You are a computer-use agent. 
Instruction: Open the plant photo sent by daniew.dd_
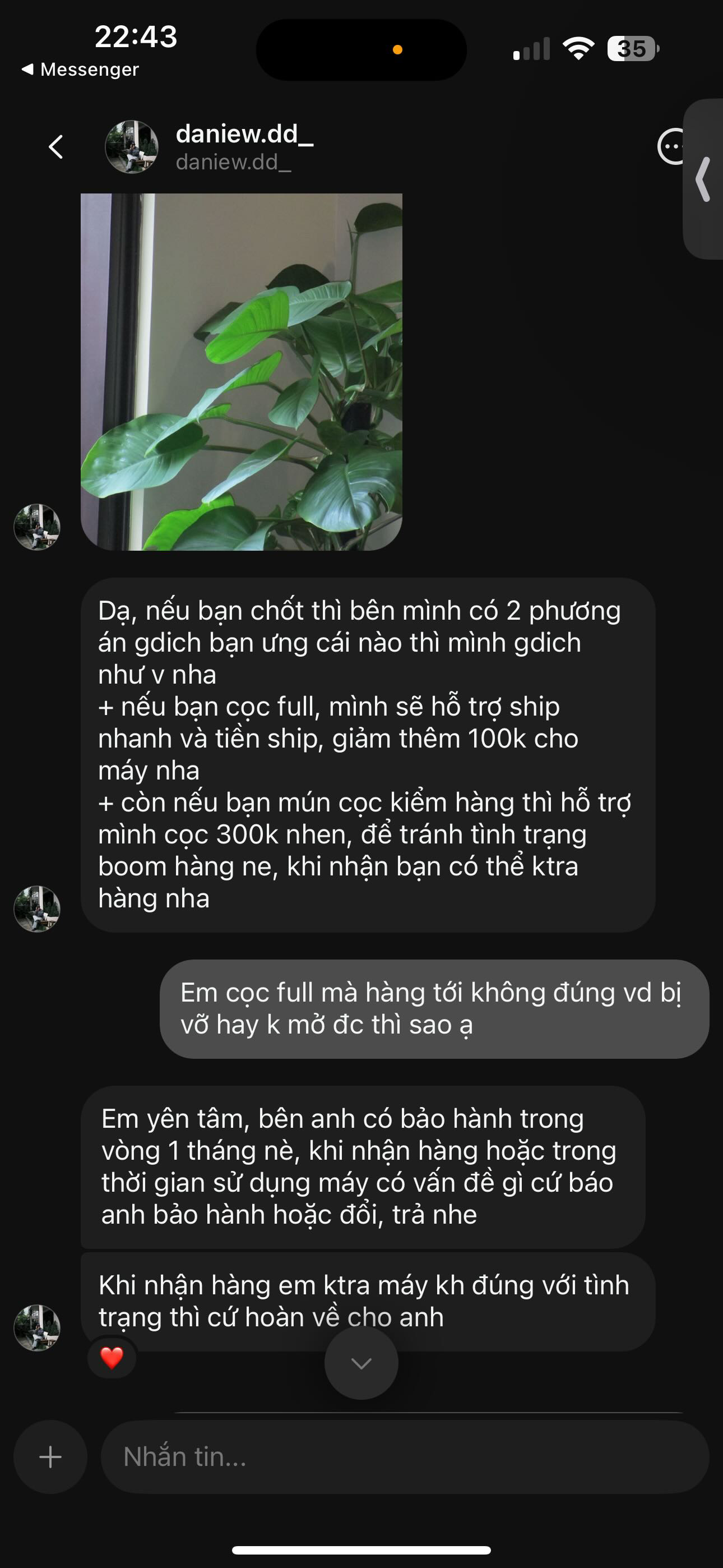[242, 372]
